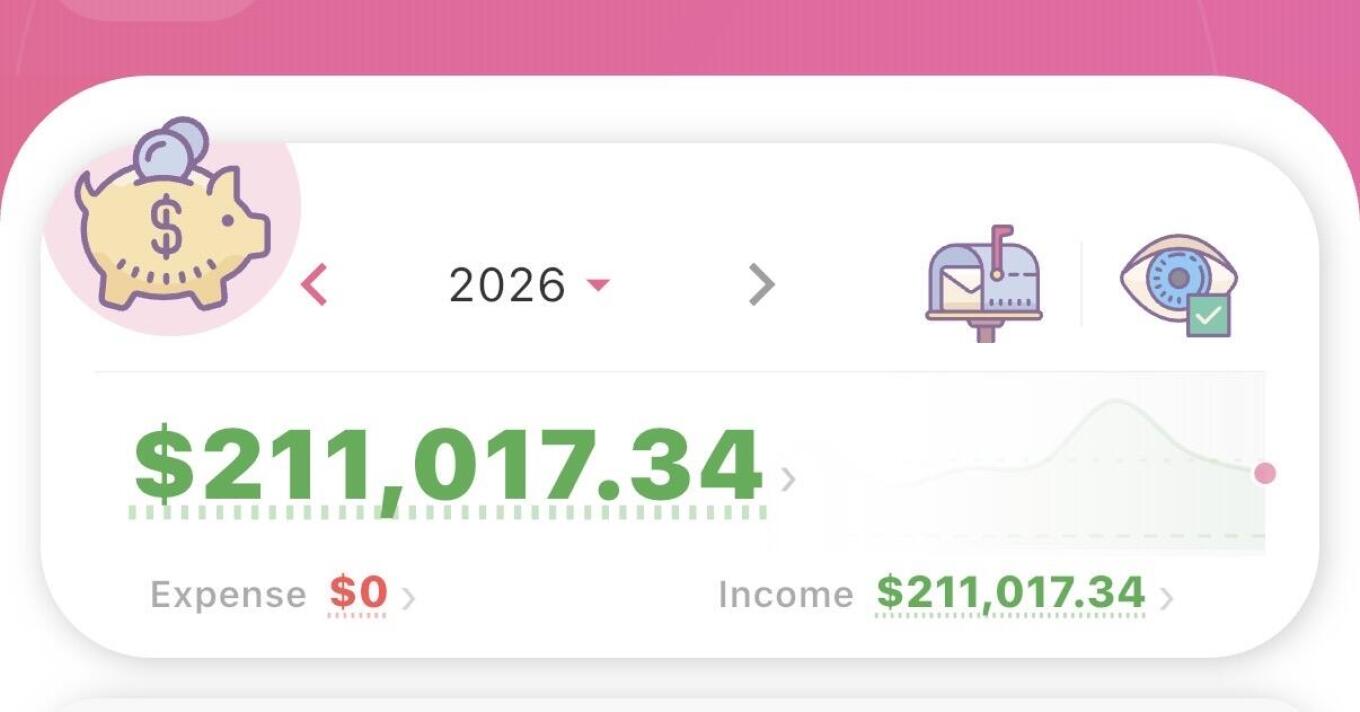Open the 2026 year dropdown

(x=528, y=286)
